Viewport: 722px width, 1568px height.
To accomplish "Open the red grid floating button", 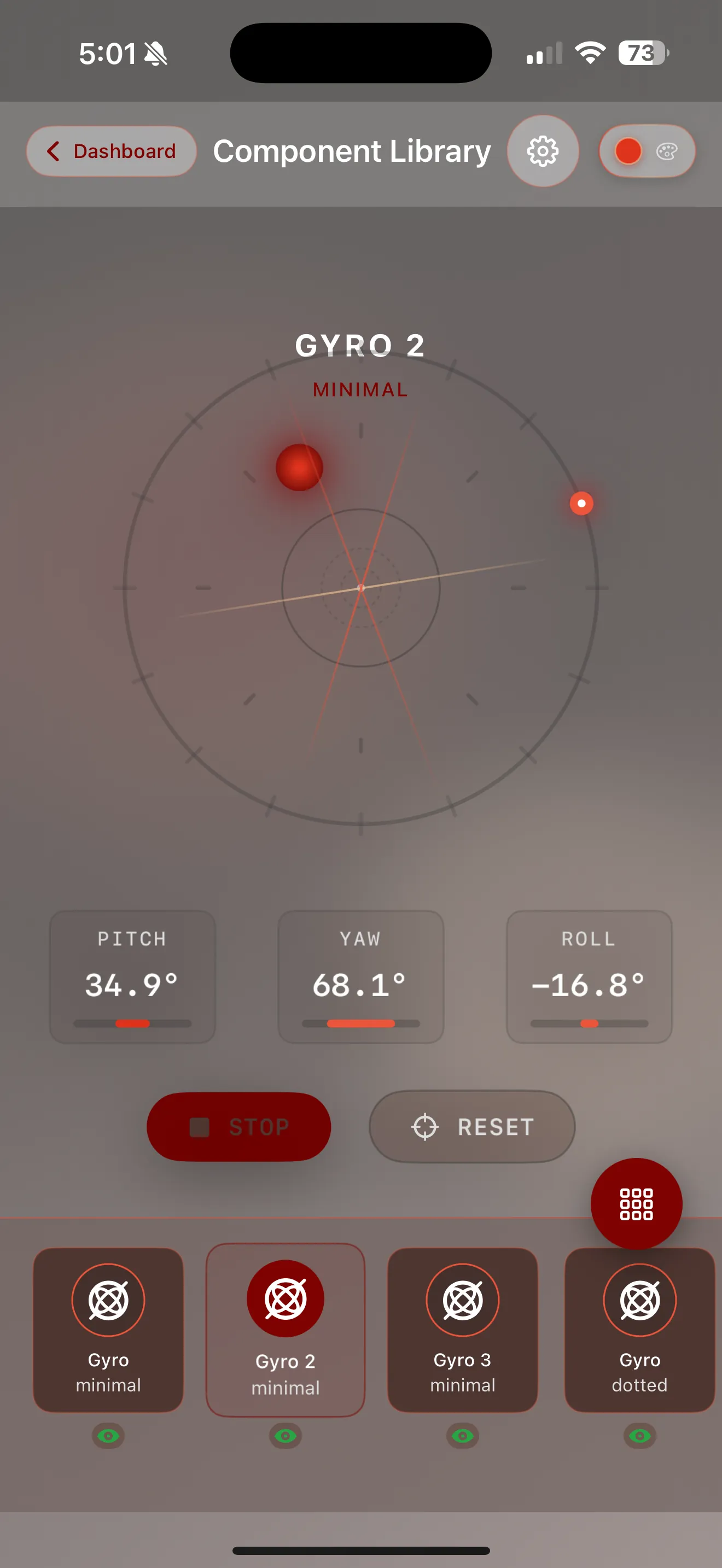I will (x=636, y=1204).
